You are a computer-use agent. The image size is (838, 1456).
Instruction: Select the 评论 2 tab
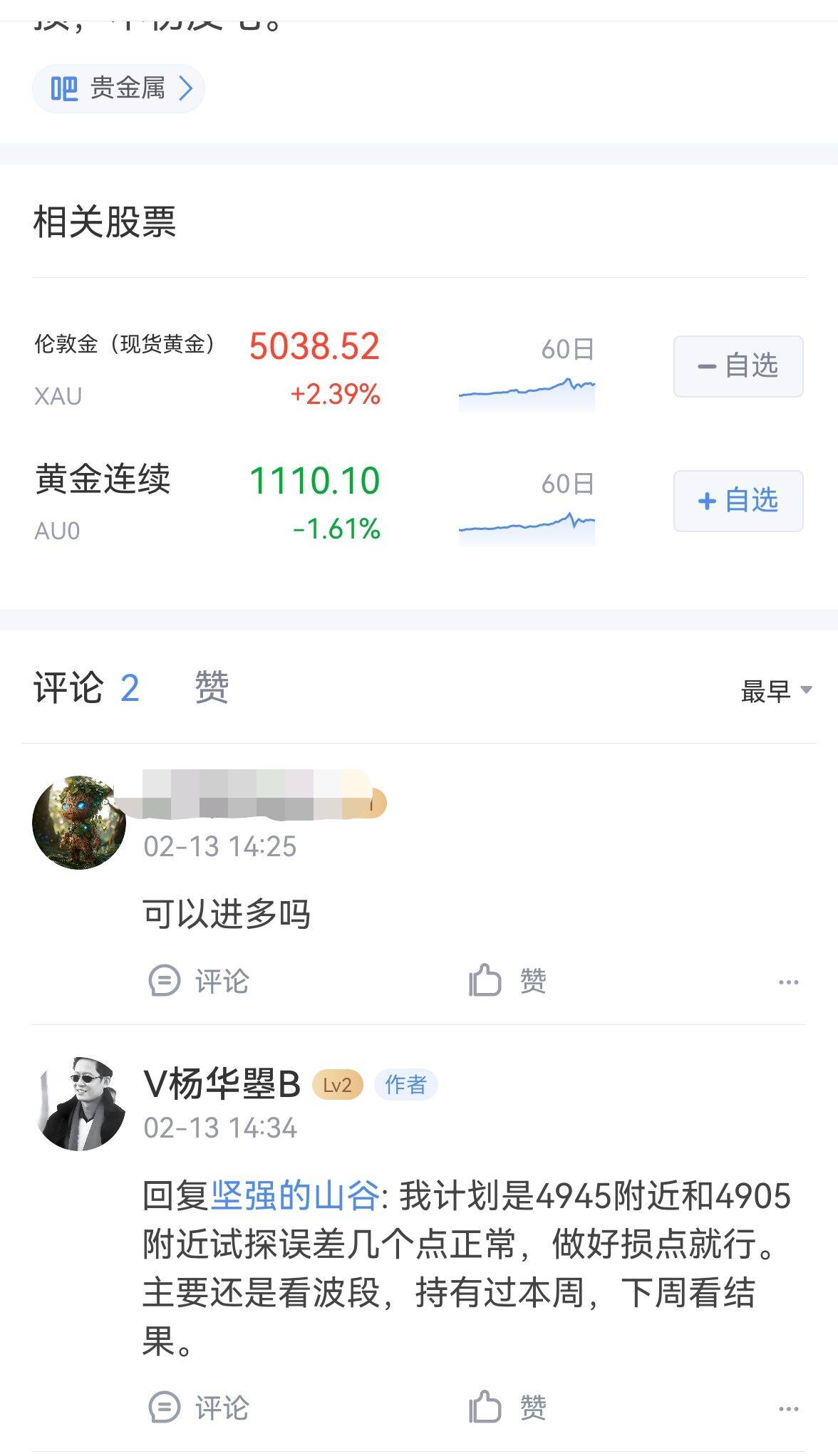click(86, 688)
